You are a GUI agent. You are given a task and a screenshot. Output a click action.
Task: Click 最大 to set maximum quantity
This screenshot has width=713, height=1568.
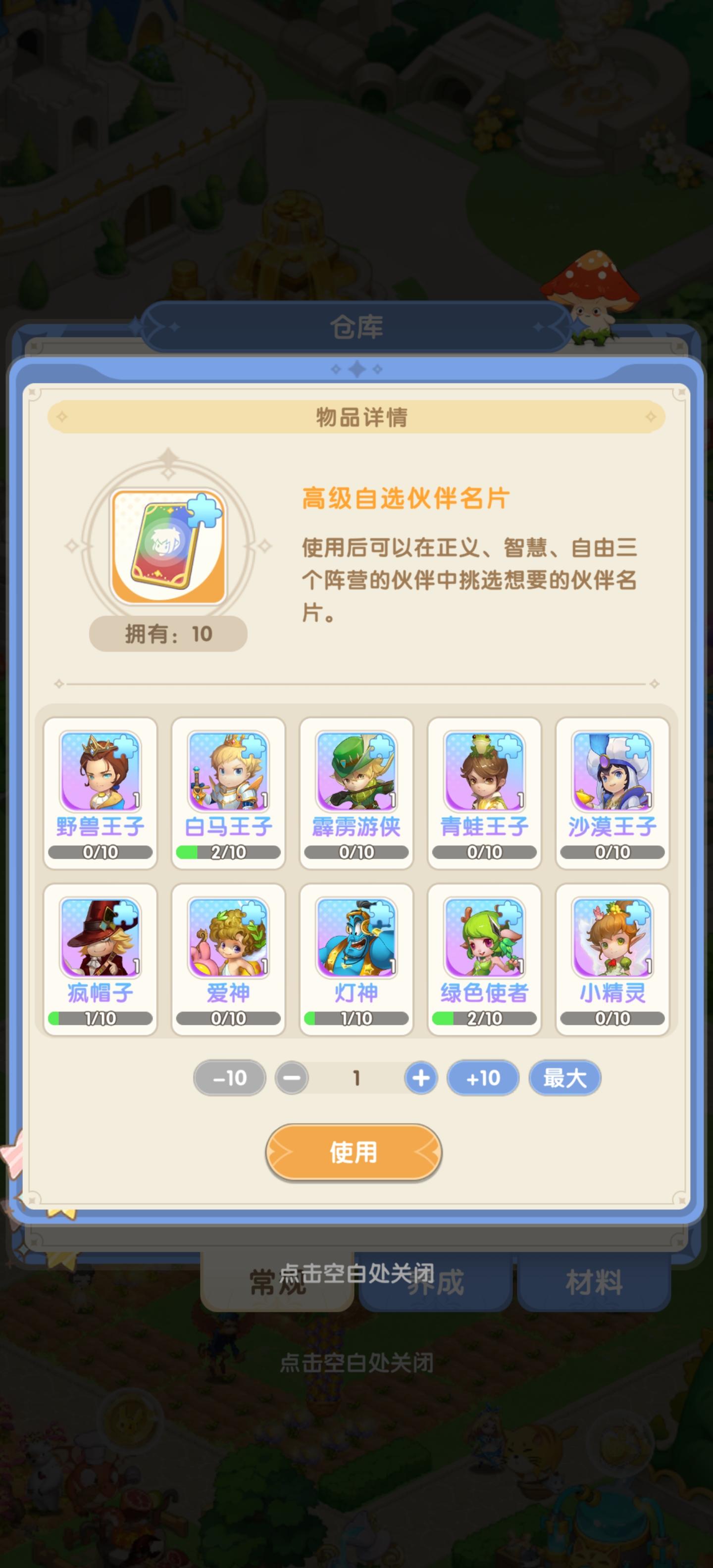pos(564,1078)
